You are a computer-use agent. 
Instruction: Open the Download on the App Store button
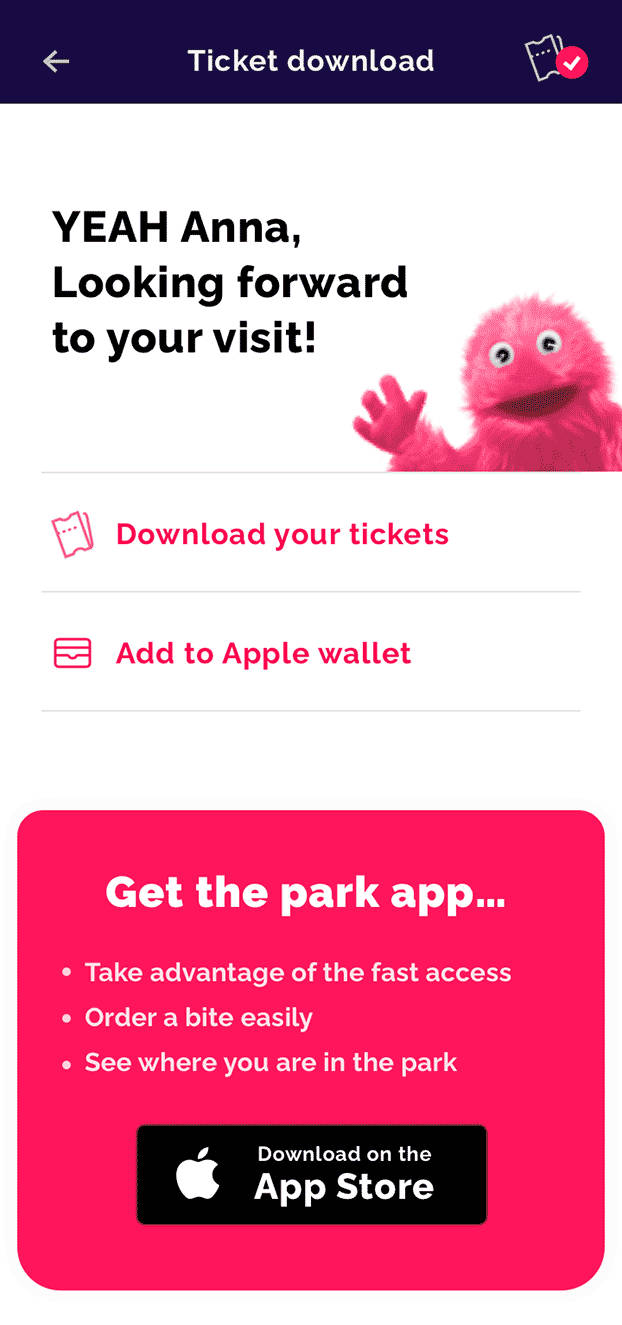311,1174
